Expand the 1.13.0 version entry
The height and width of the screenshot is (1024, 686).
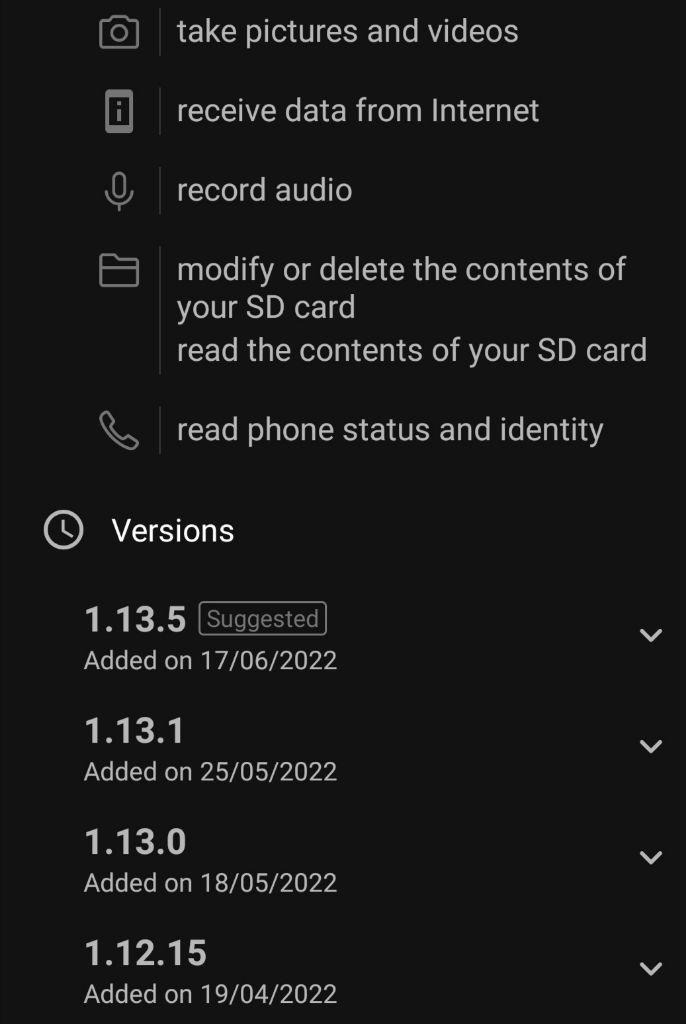(x=650, y=858)
